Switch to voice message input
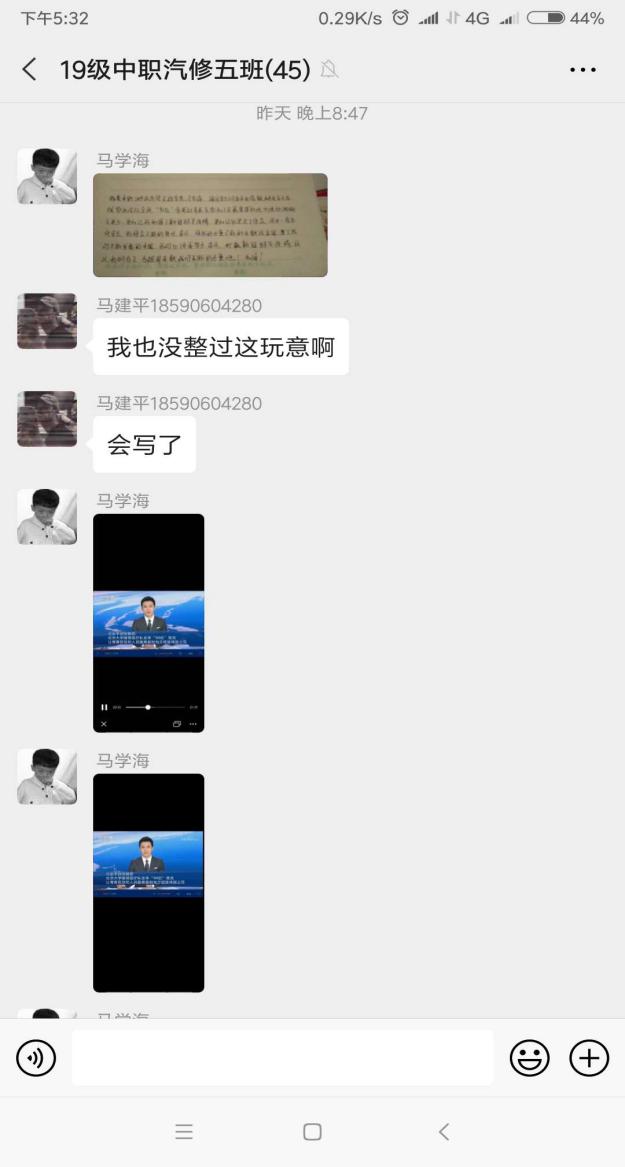The image size is (625, 1167). click(36, 1058)
